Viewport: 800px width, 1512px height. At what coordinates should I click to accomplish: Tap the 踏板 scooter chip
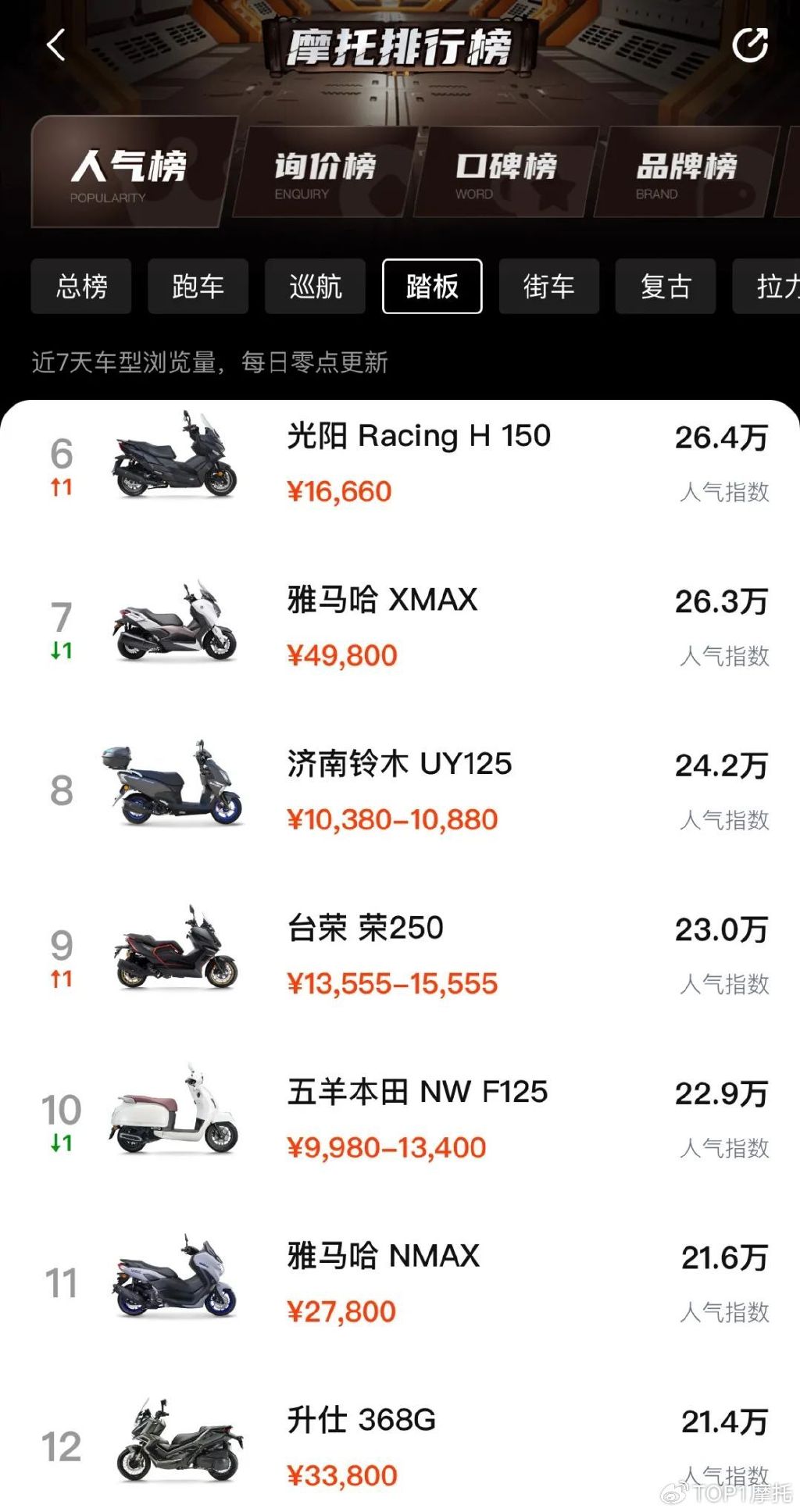[432, 286]
